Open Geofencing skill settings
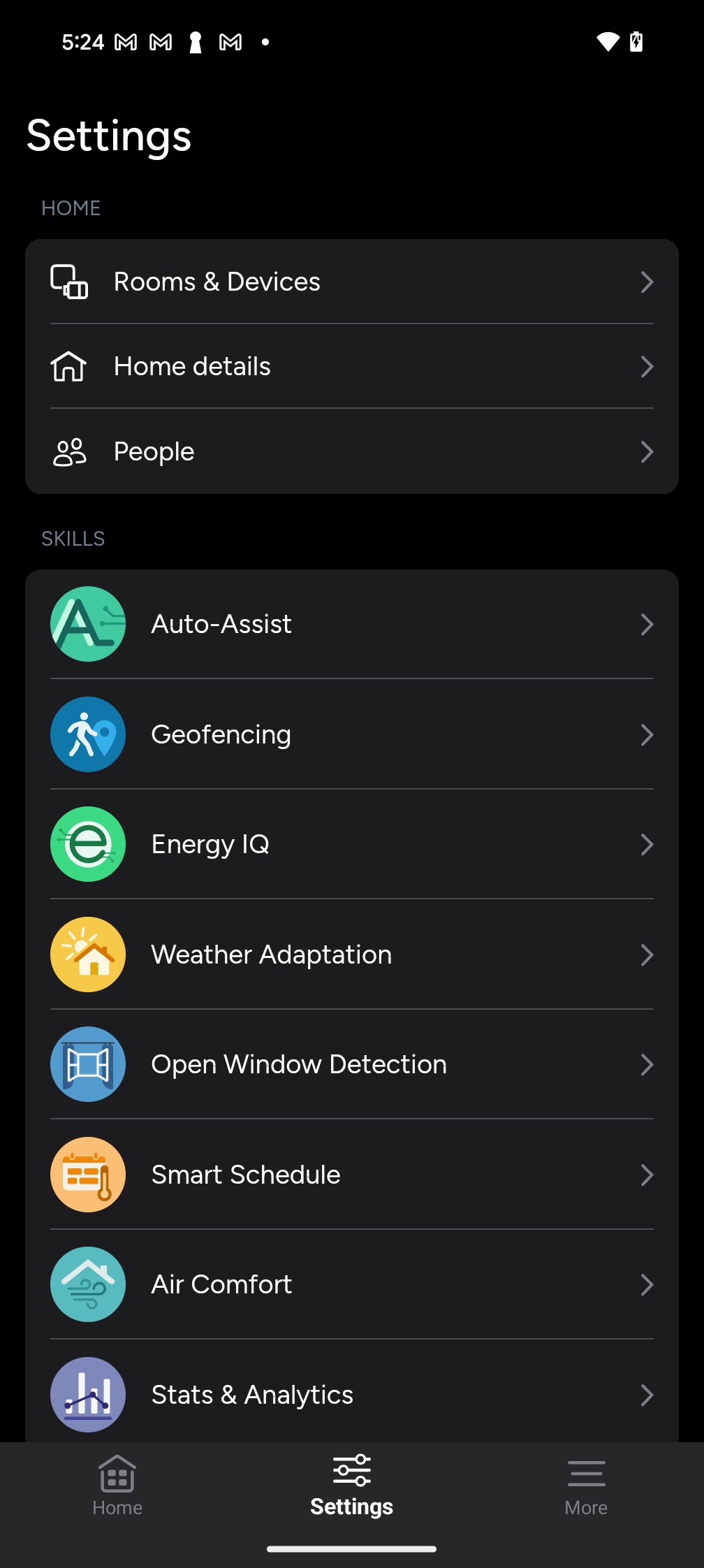Viewport: 704px width, 1568px height. (351, 734)
